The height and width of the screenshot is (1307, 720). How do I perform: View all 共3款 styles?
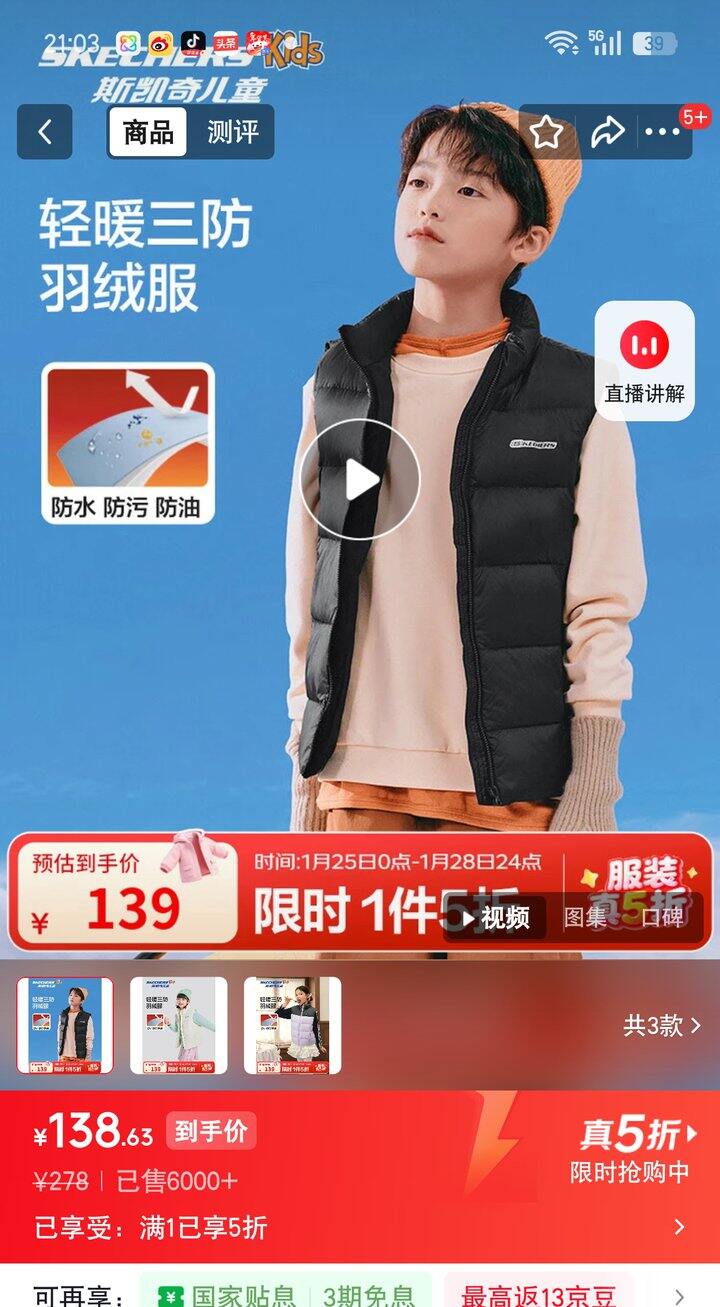pos(662,1025)
